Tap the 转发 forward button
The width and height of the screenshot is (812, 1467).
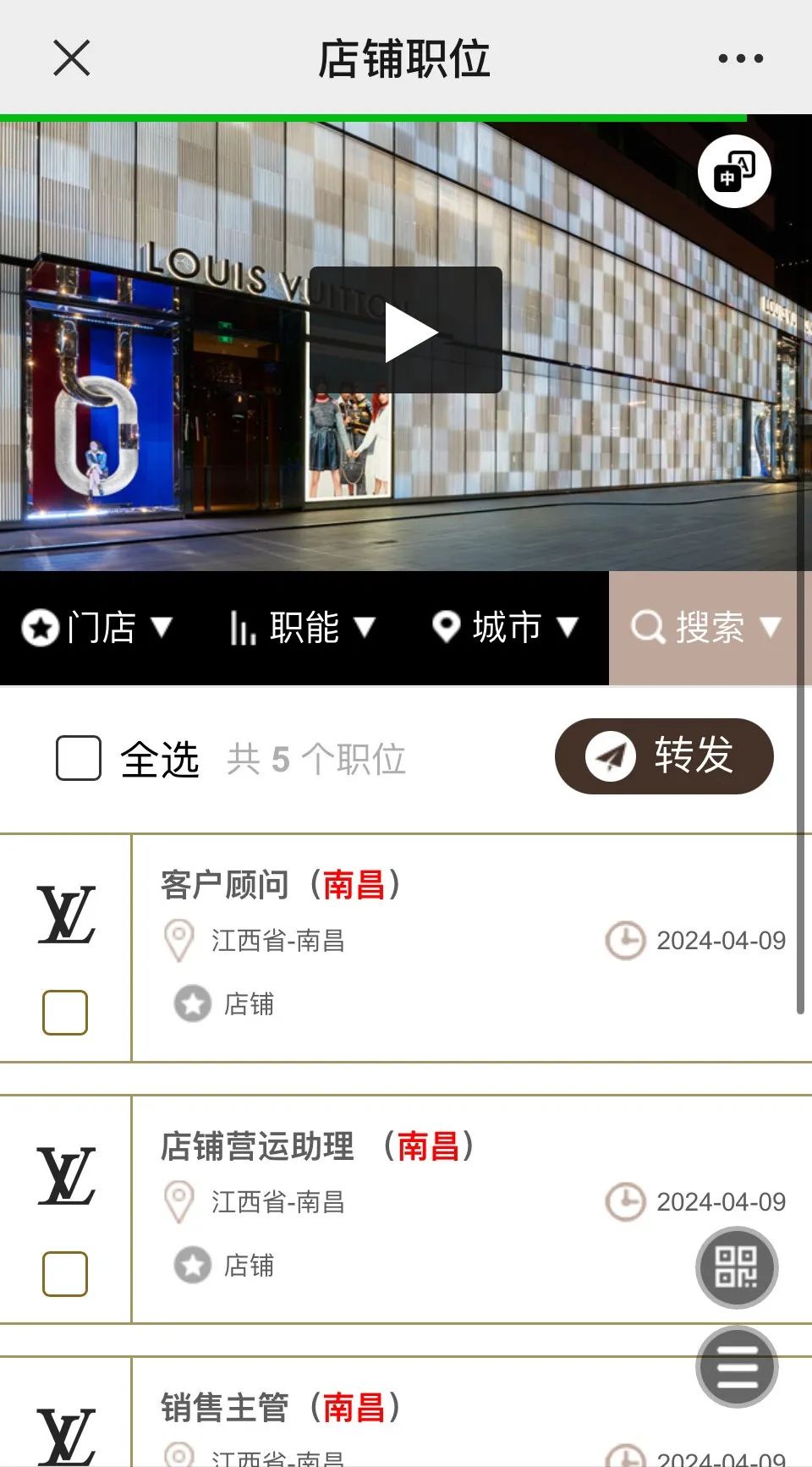(664, 756)
